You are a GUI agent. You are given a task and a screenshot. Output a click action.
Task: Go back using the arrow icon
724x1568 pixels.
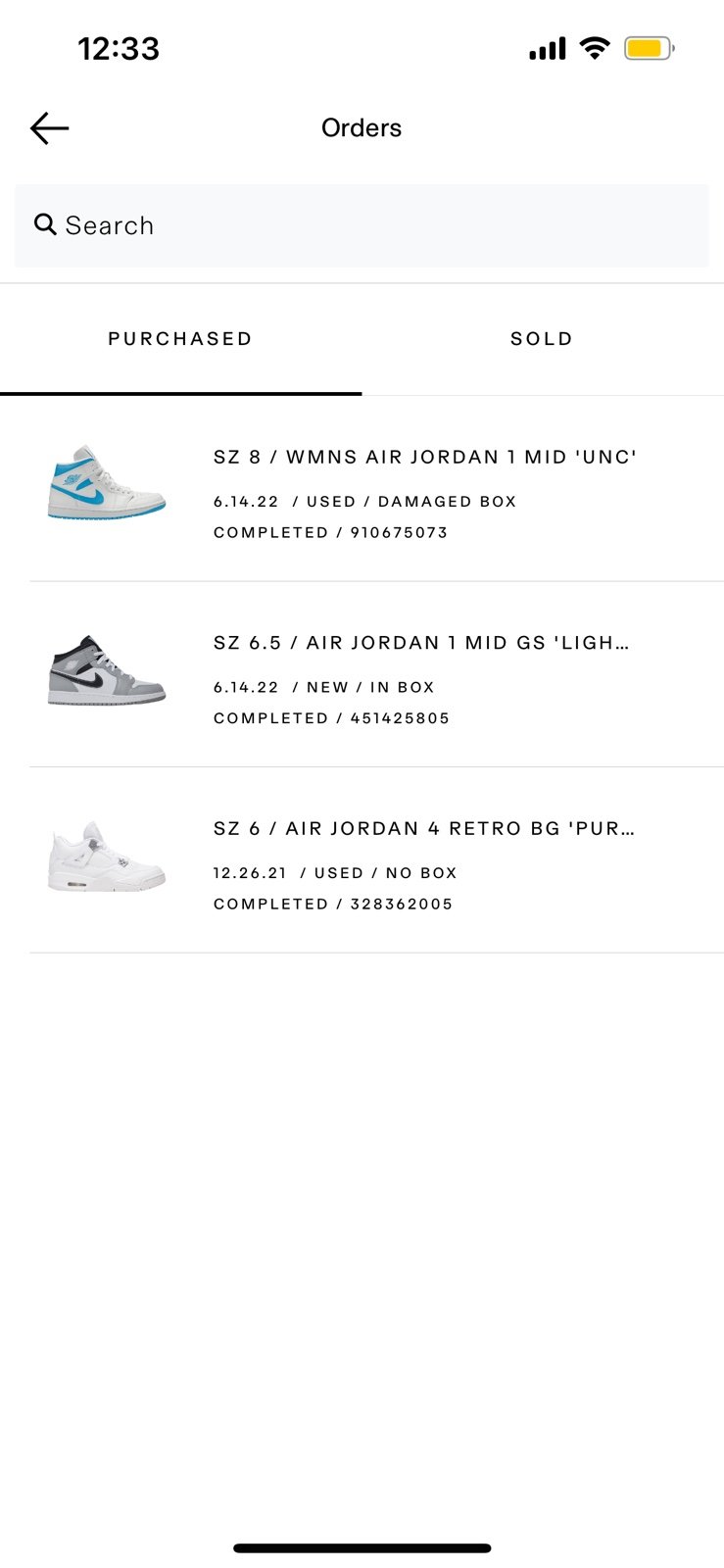coord(49,128)
